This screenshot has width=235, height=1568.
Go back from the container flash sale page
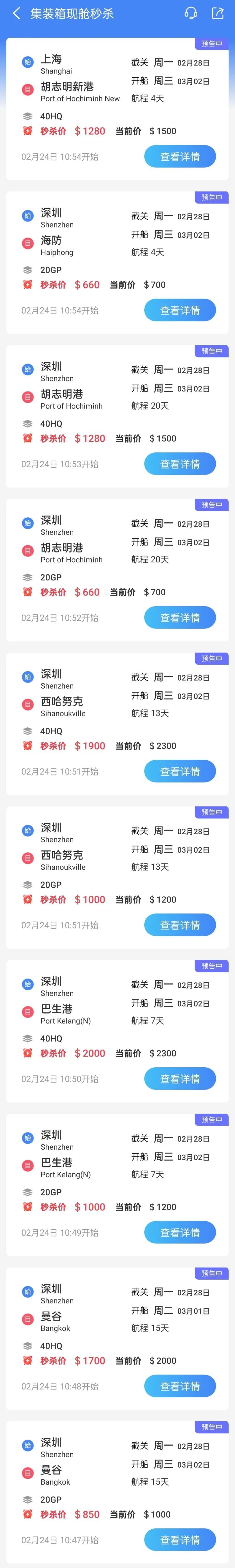(16, 13)
